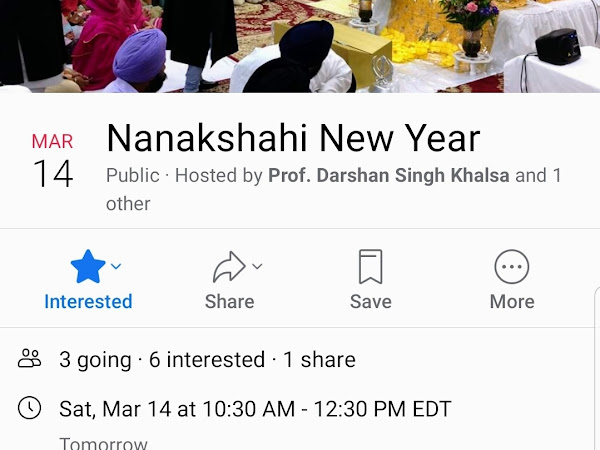600x450 pixels.
Task: Share the Nanakshahi New Year event
Action: 230,280
